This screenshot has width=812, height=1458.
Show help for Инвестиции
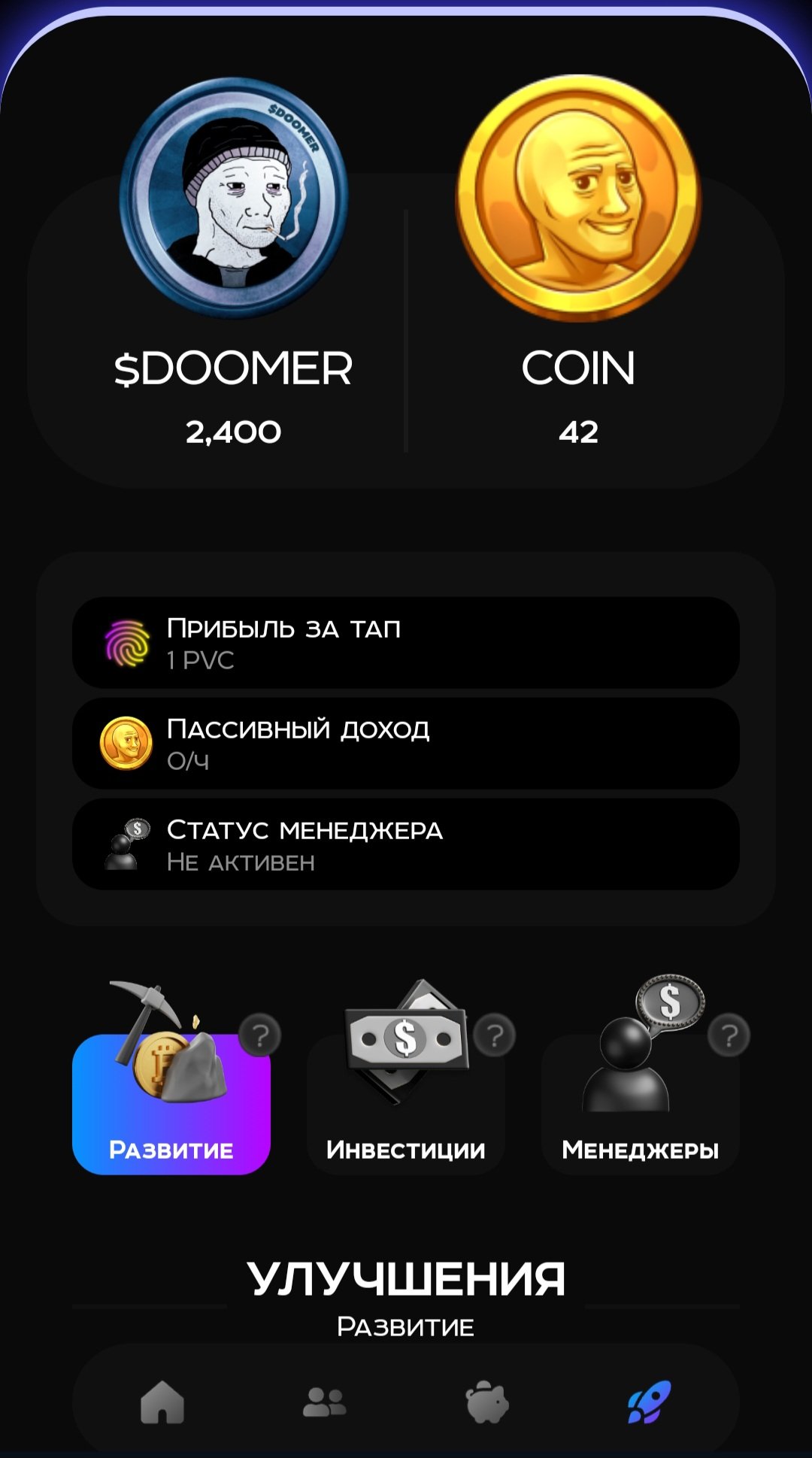495,1035
